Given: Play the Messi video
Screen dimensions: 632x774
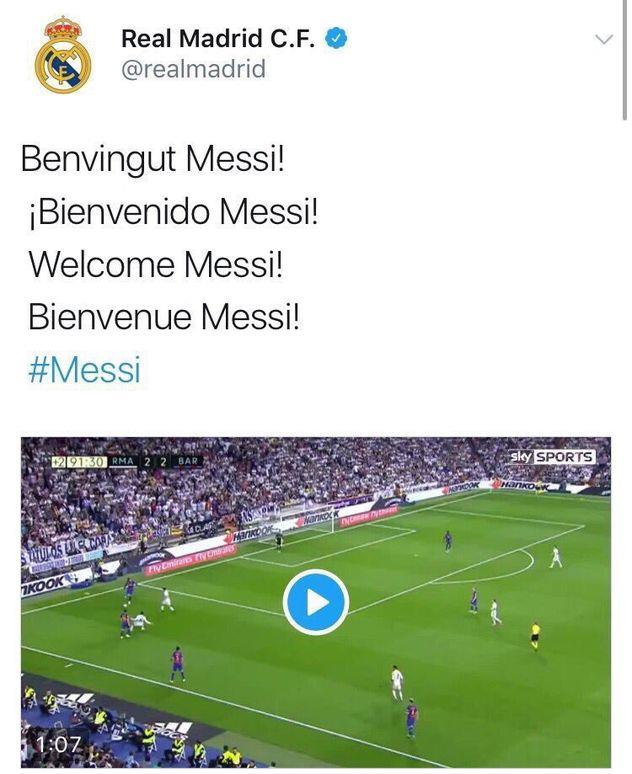Looking at the screenshot, I should (x=316, y=602).
